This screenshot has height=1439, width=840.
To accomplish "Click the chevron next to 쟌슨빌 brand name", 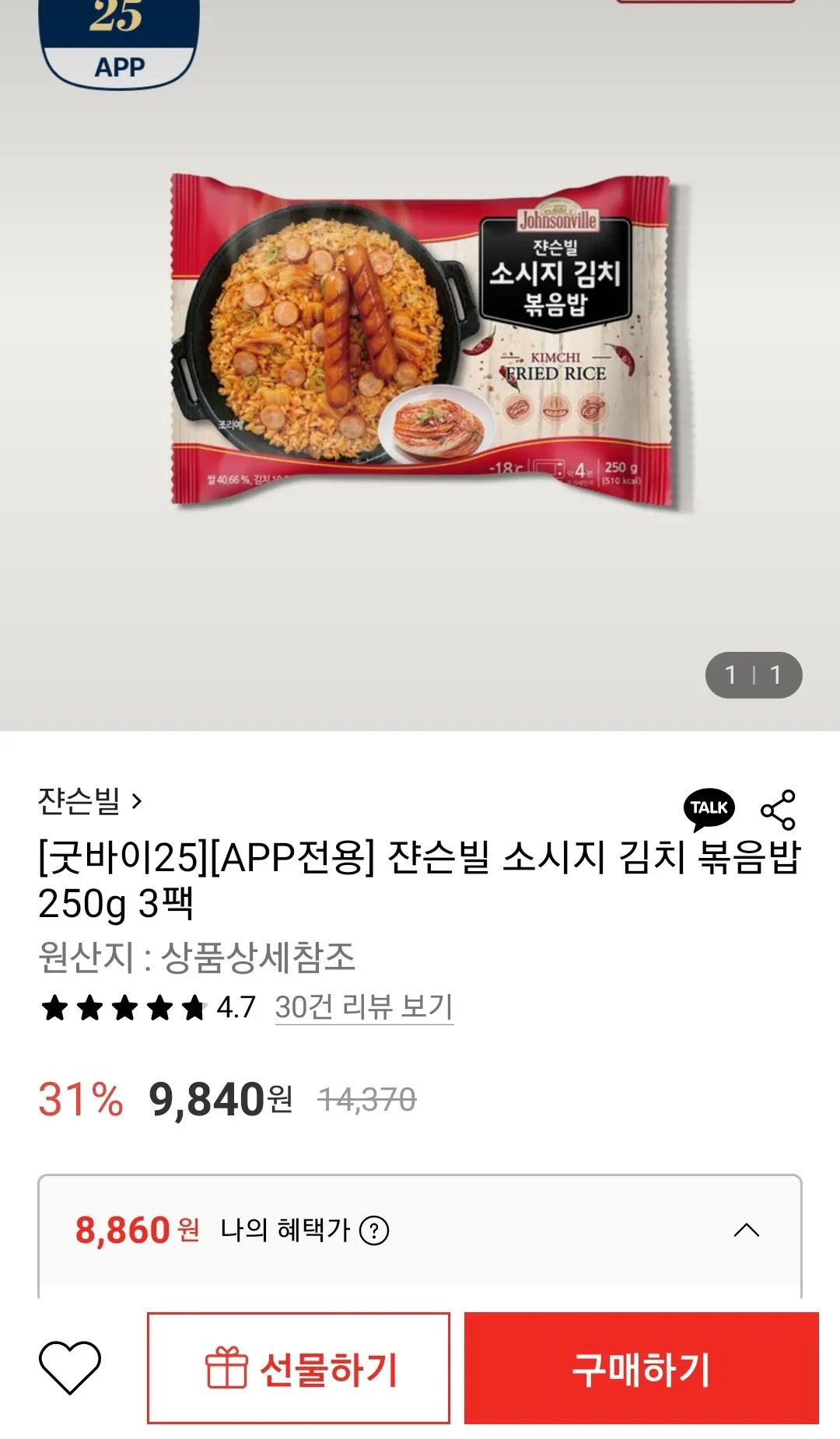I will pyautogui.click(x=137, y=803).
